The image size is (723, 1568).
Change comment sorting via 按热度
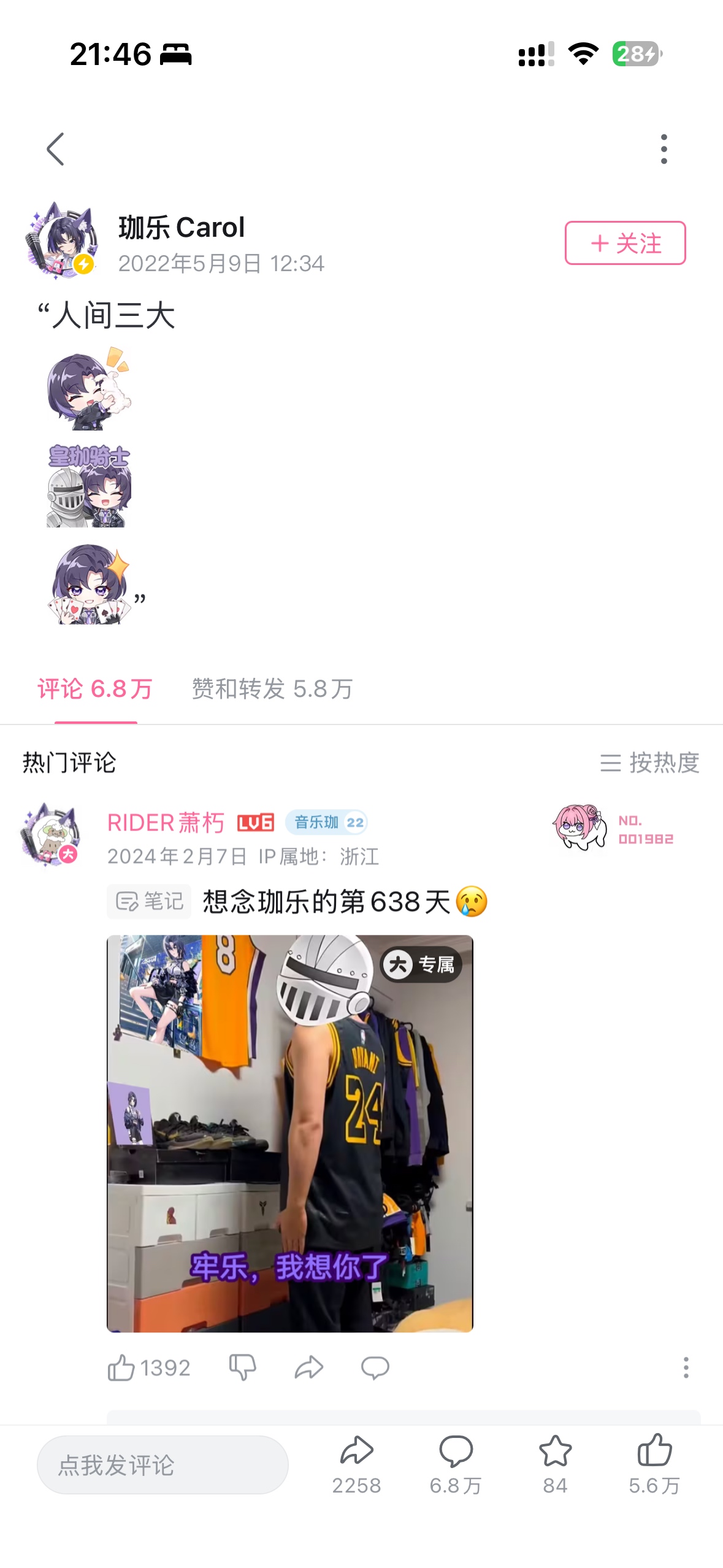pyautogui.click(x=650, y=763)
